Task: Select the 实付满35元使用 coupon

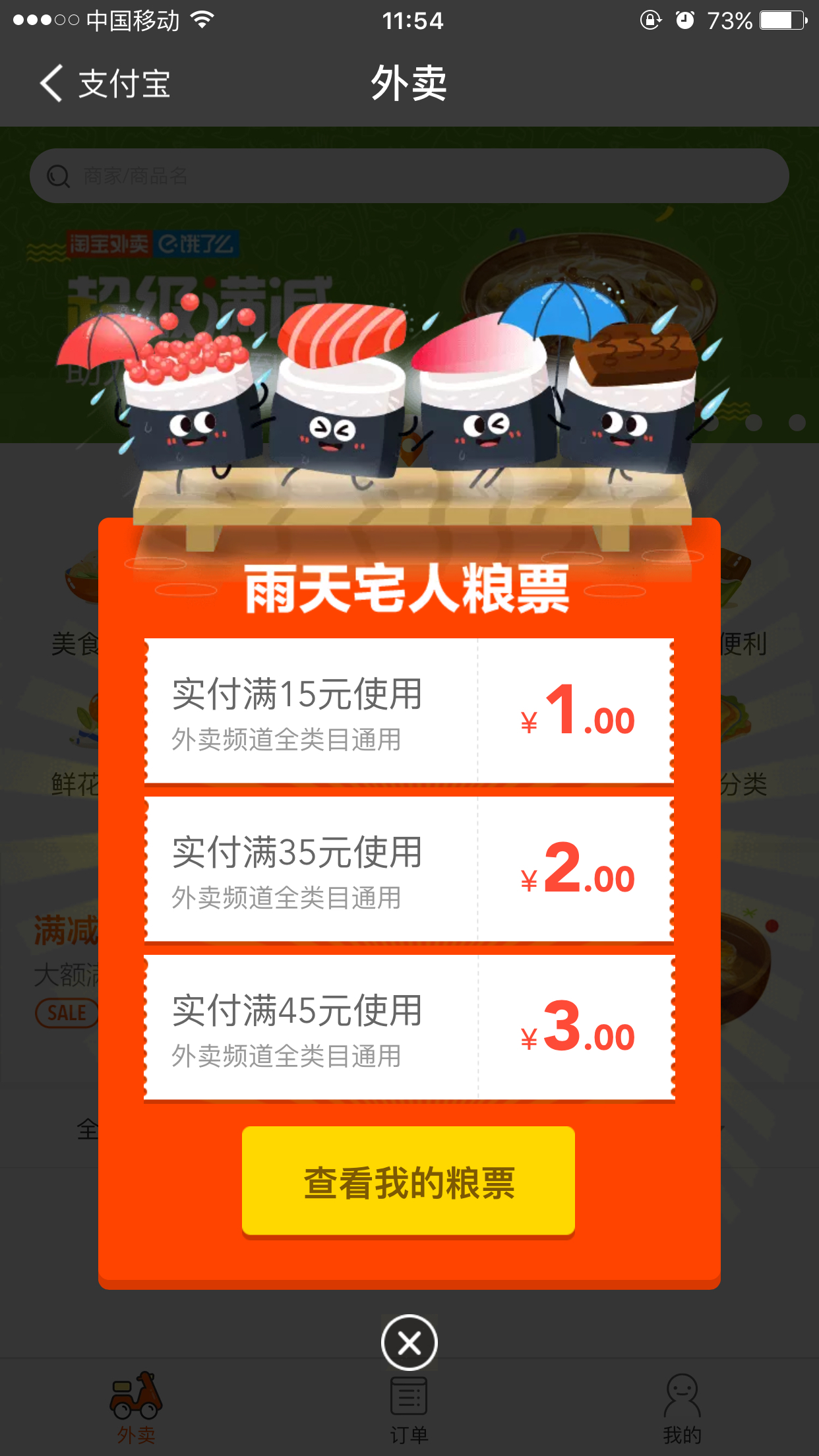Action: click(409, 869)
